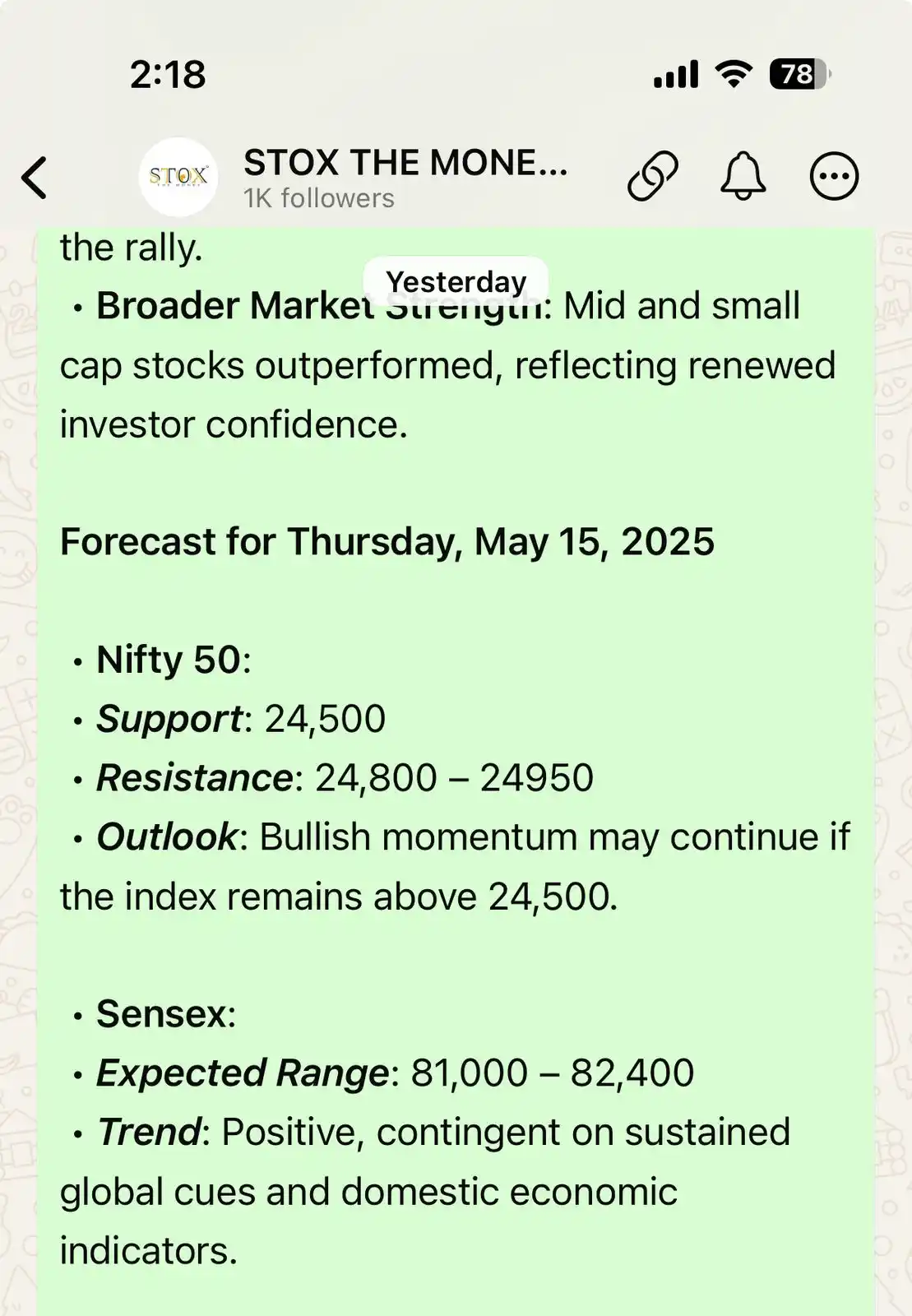Tap the STOX channel profile picture

(x=178, y=177)
